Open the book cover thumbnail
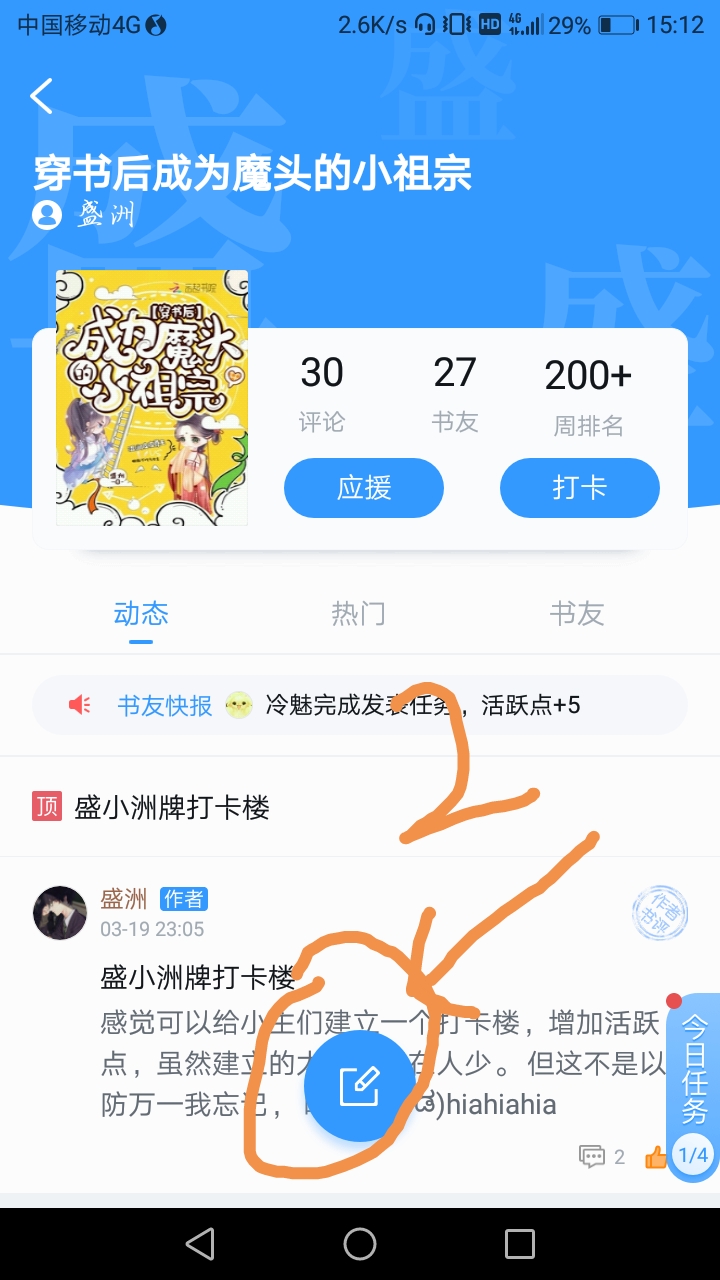This screenshot has width=720, height=1280. coord(152,397)
